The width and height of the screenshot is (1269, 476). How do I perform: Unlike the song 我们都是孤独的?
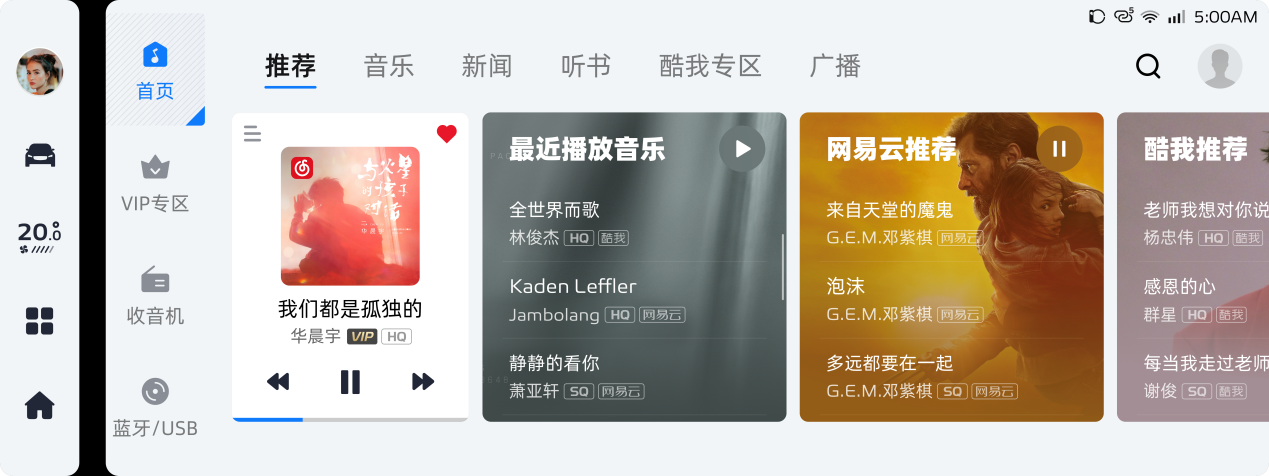[446, 134]
